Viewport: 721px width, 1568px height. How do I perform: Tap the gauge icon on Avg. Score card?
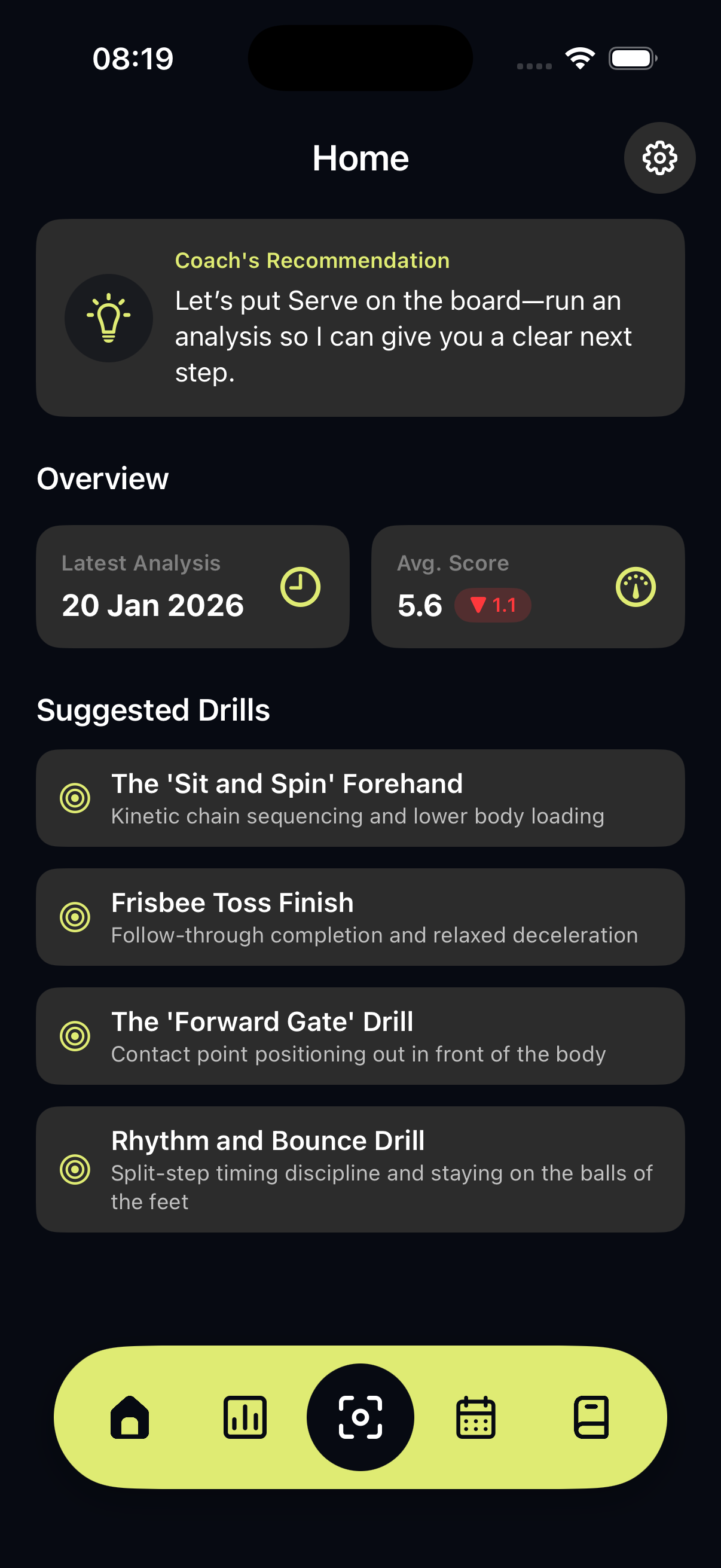(637, 586)
